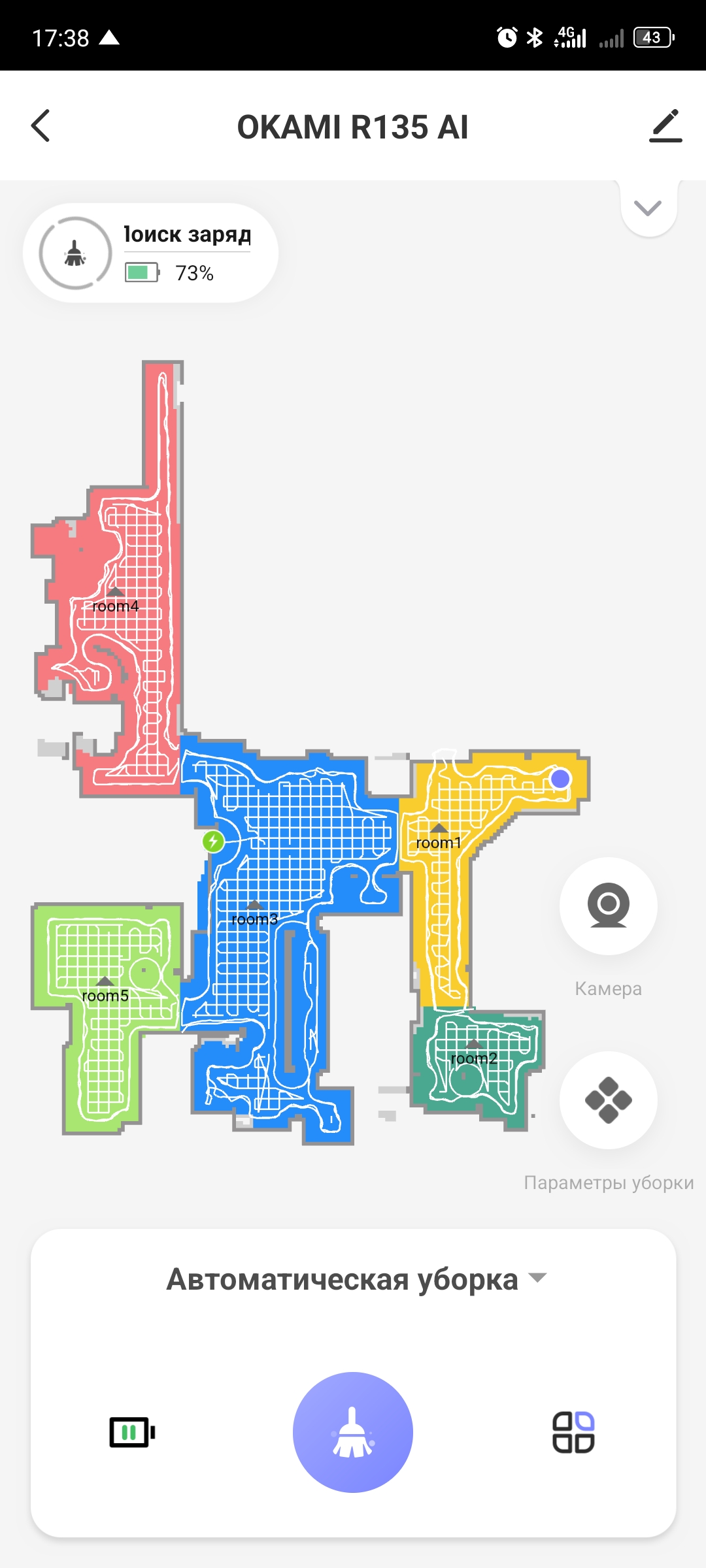The image size is (706, 1568).
Task: Open the Автоматическая уборка mode dropdown
Action: (356, 1279)
